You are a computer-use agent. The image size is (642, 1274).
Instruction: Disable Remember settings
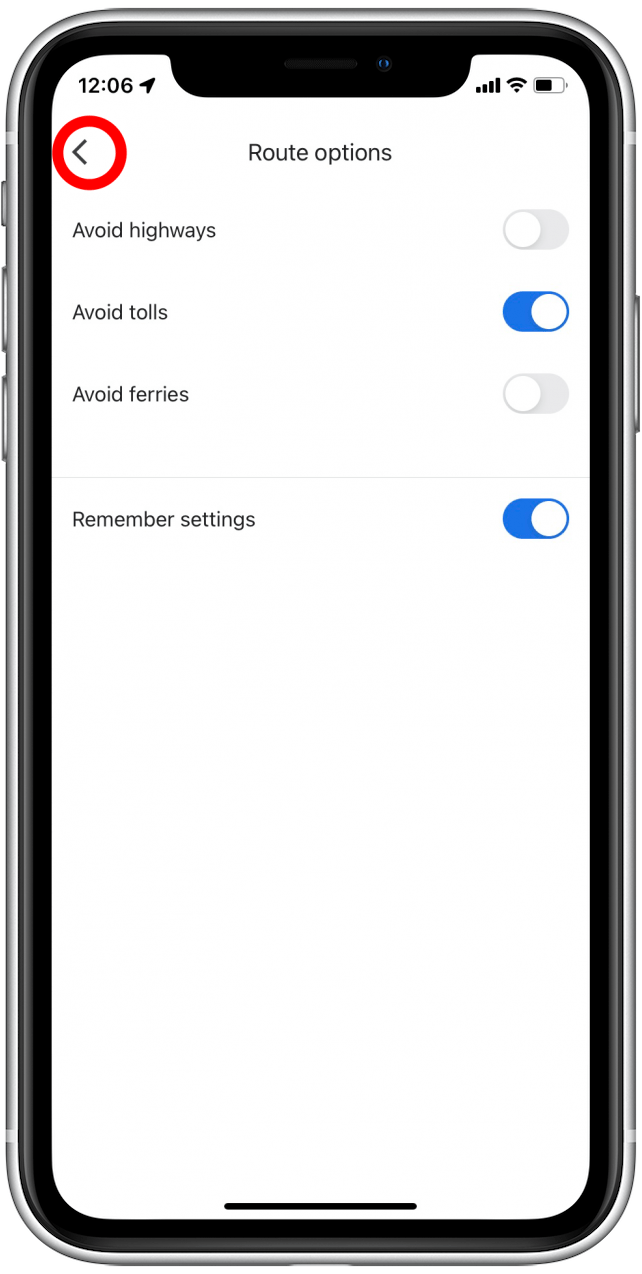[535, 519]
